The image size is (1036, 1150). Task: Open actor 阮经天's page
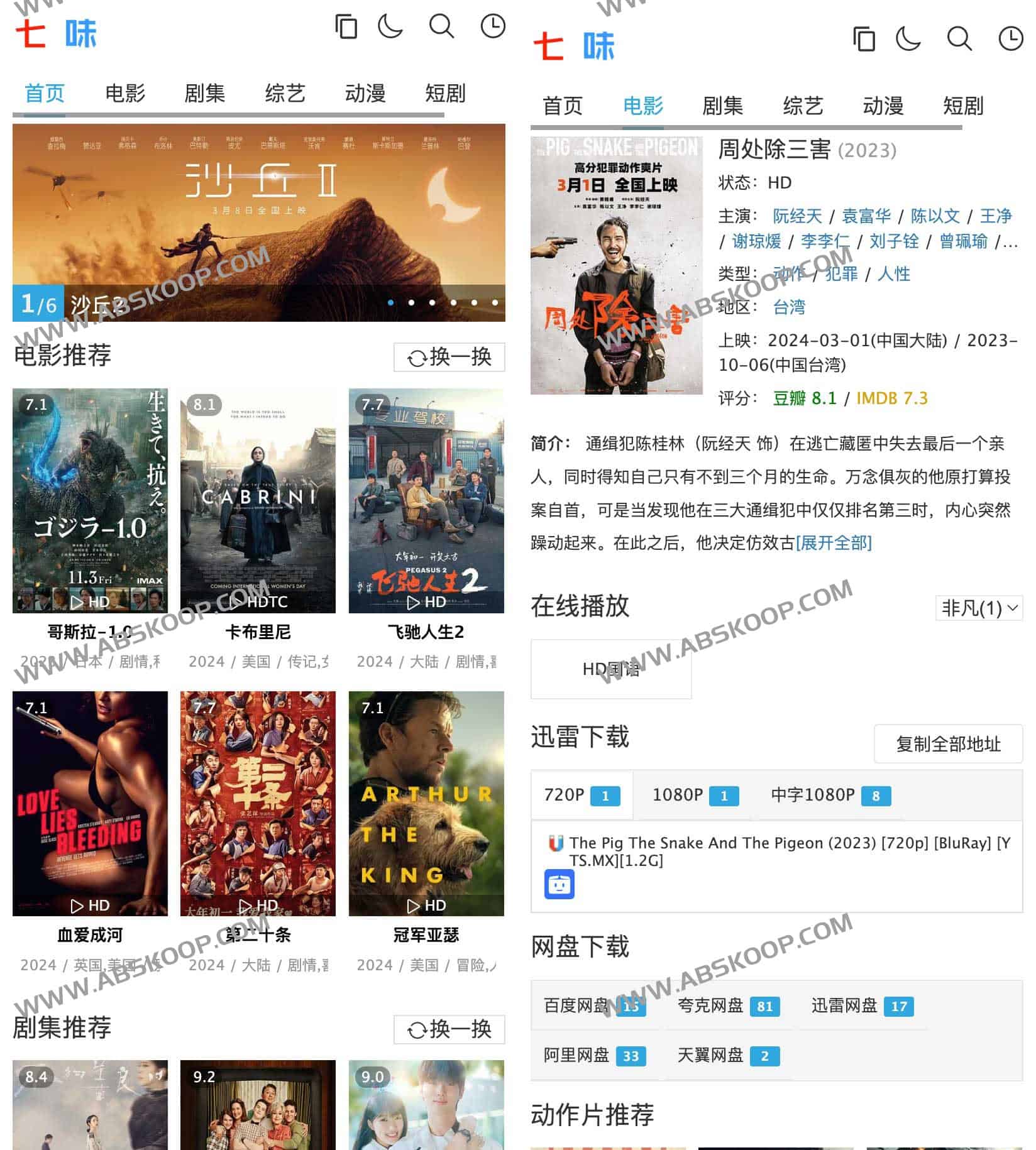click(797, 216)
